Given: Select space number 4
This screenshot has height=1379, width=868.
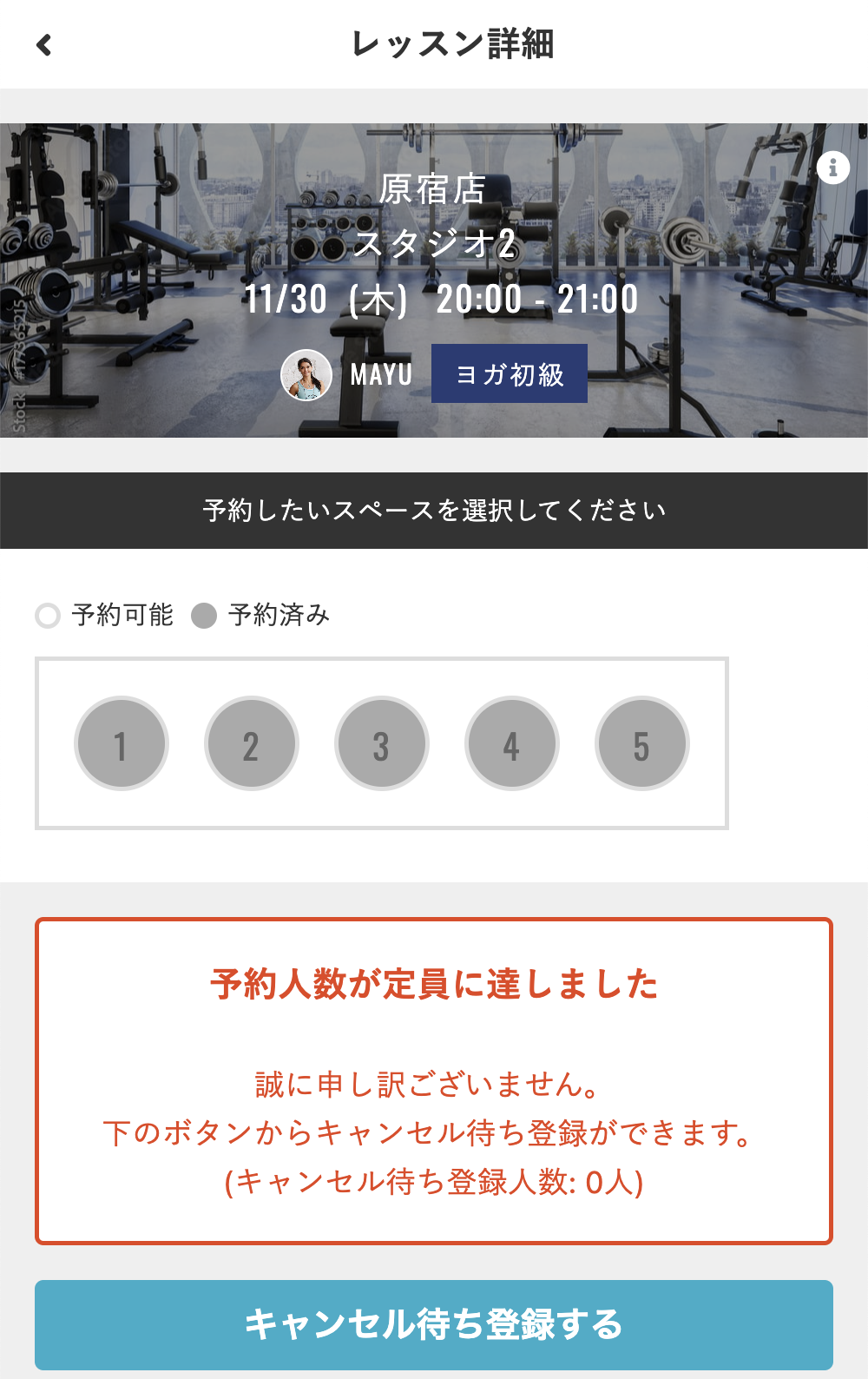Looking at the screenshot, I should click(512, 744).
